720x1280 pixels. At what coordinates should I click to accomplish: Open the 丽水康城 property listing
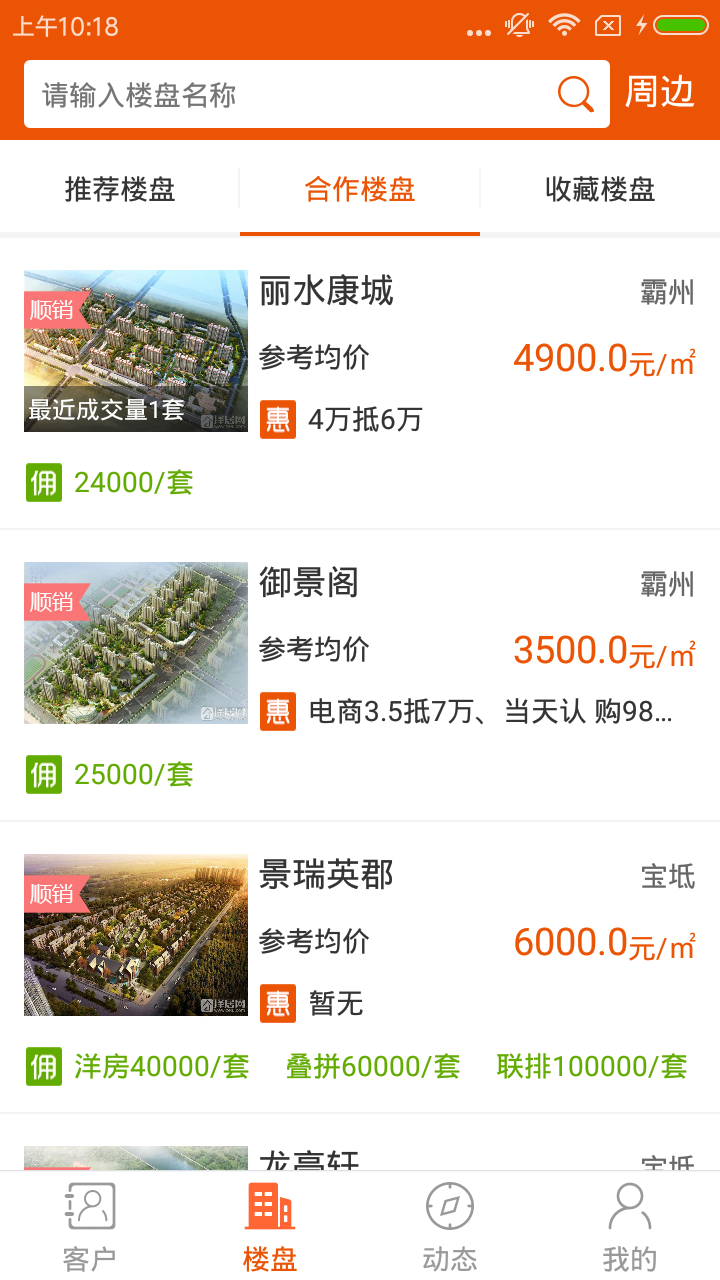pyautogui.click(x=360, y=383)
